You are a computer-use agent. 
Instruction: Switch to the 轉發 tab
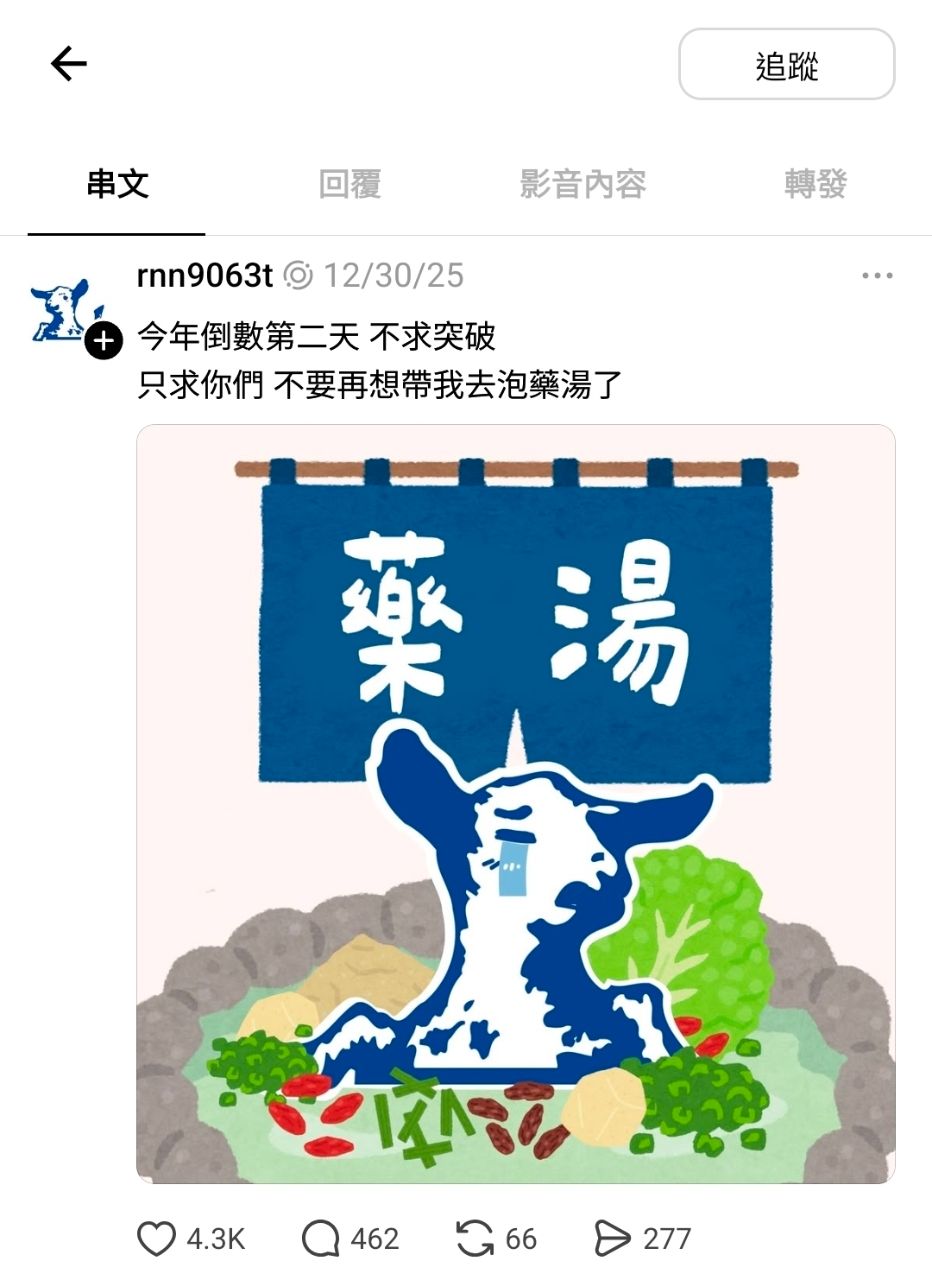point(815,184)
